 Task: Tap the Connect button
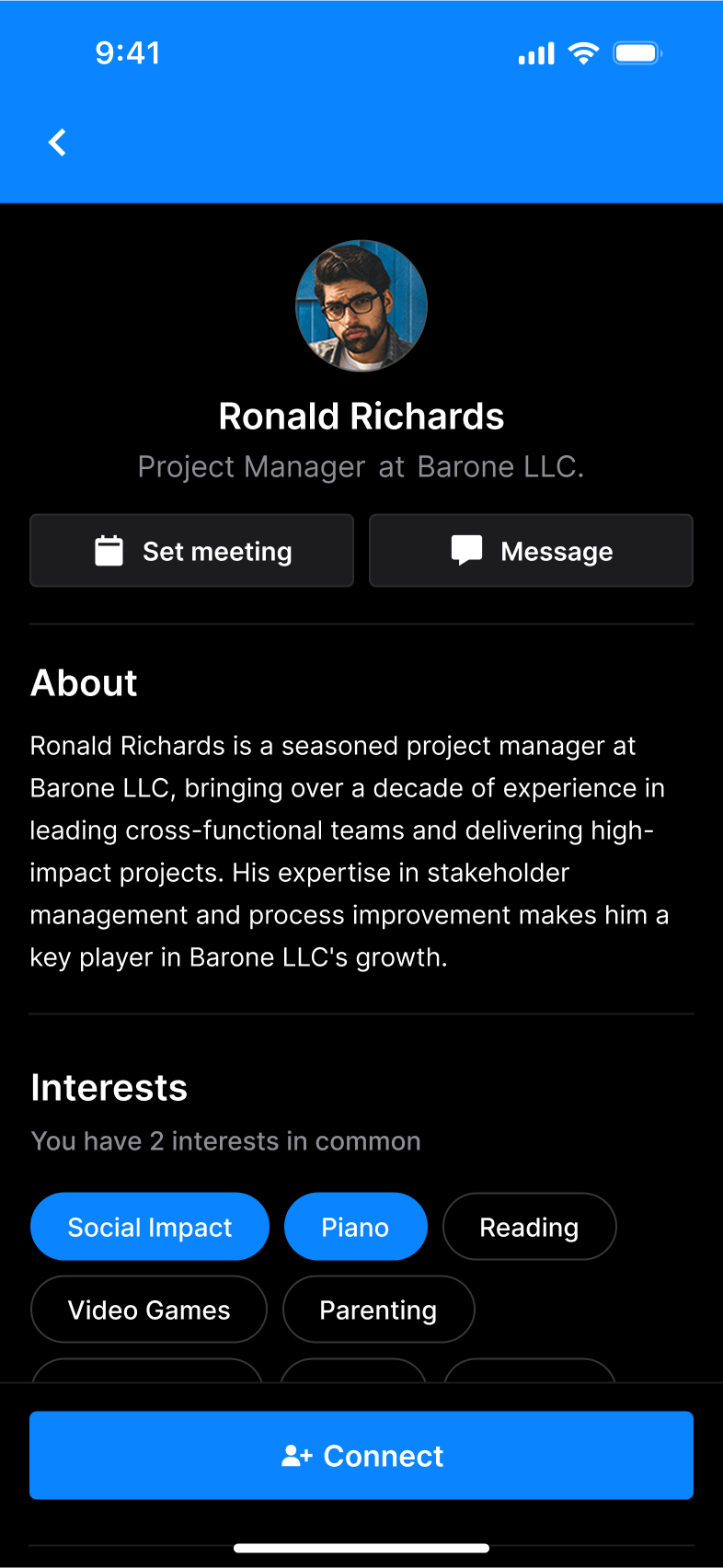[361, 1456]
